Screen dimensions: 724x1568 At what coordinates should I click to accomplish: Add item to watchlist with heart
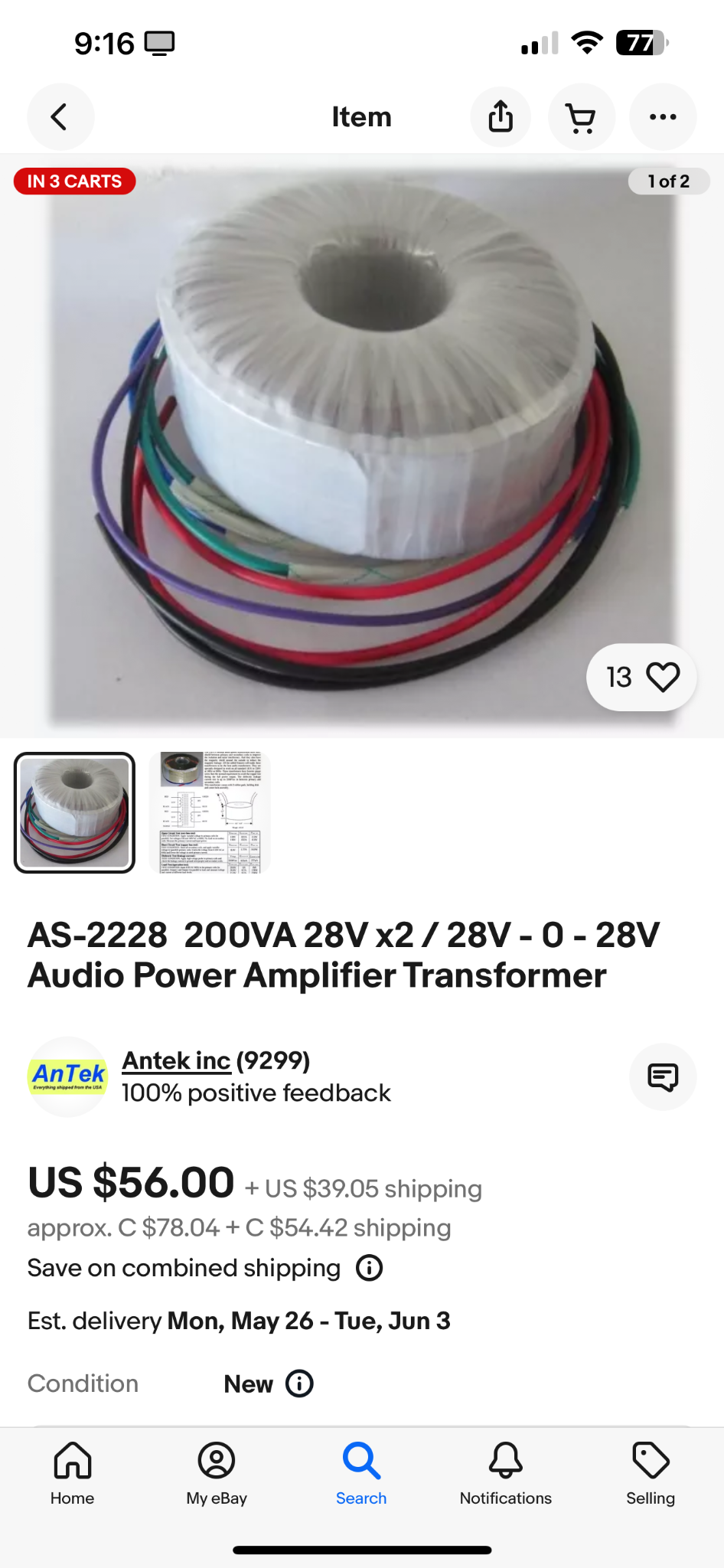pyautogui.click(x=663, y=677)
